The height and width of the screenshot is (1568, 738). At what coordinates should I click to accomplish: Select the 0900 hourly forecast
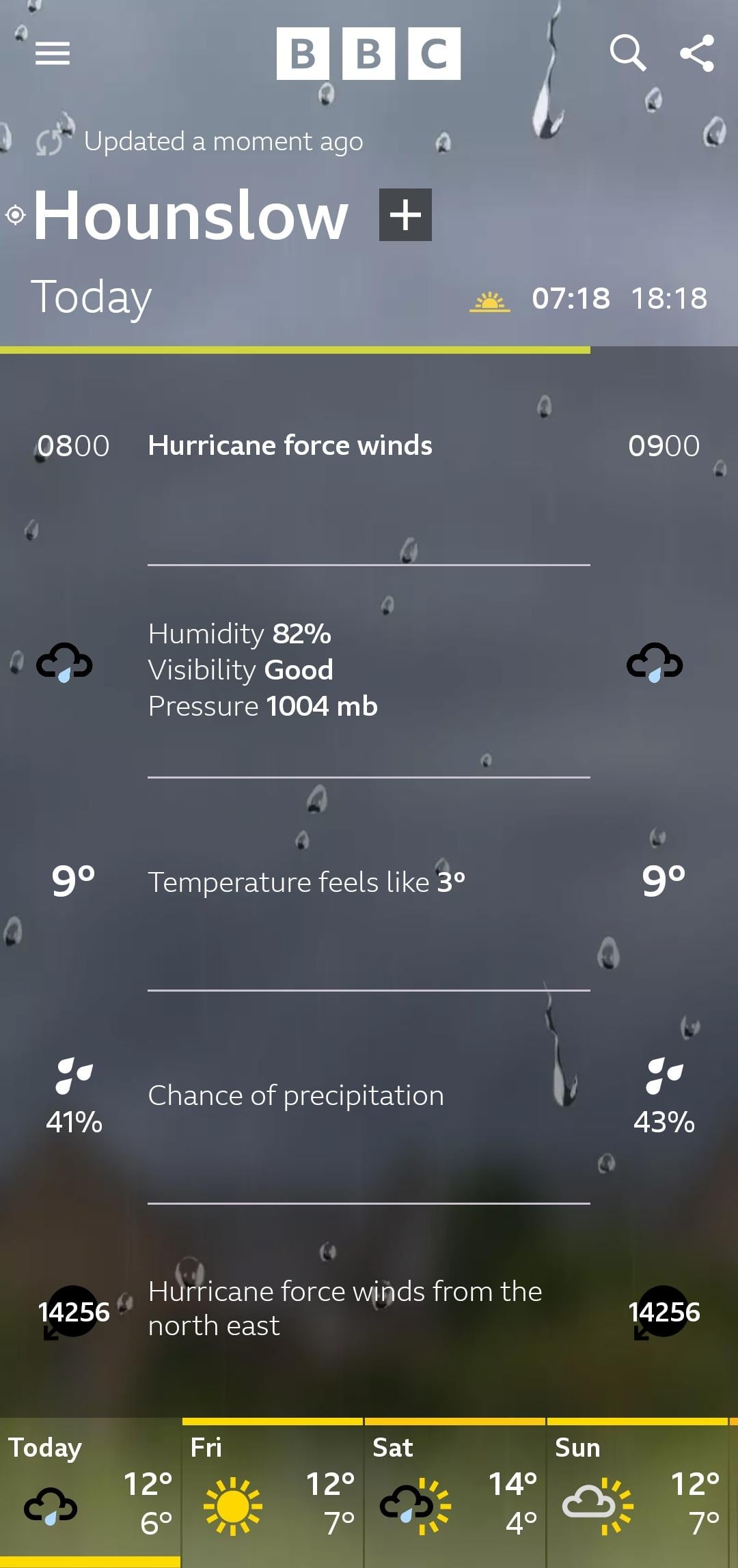pos(664,446)
